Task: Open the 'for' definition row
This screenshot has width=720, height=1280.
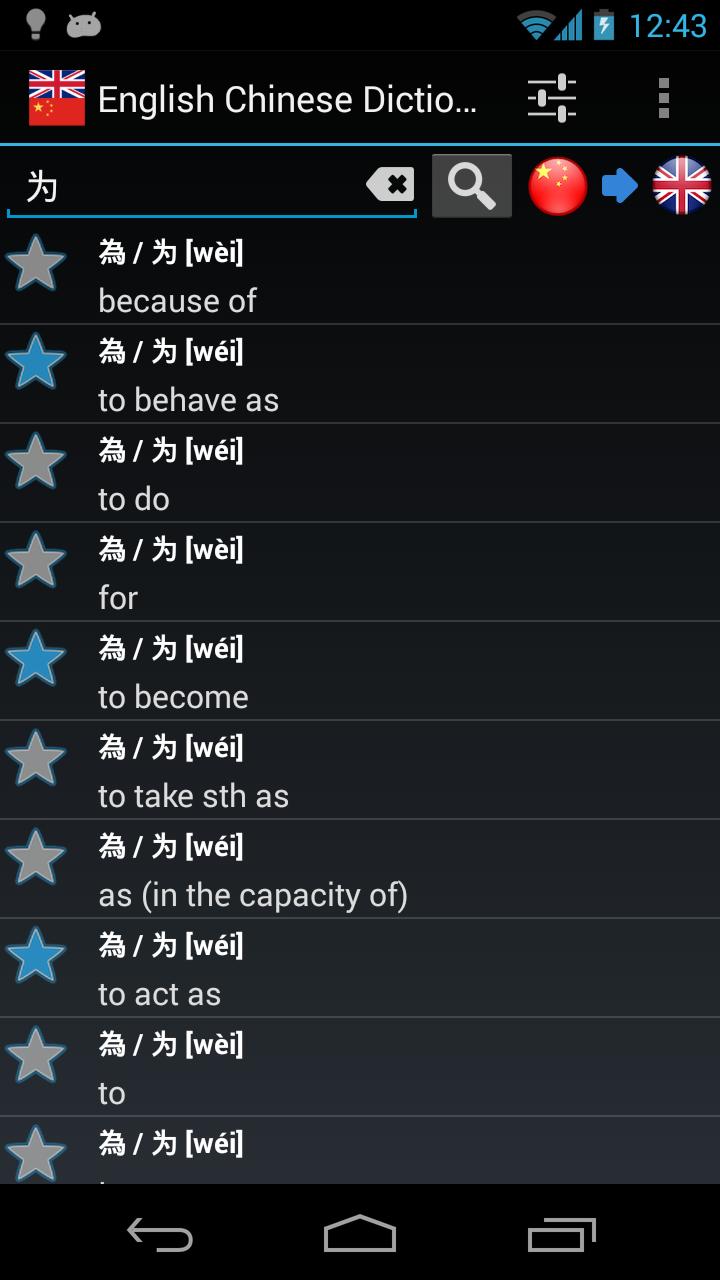Action: (x=400, y=572)
